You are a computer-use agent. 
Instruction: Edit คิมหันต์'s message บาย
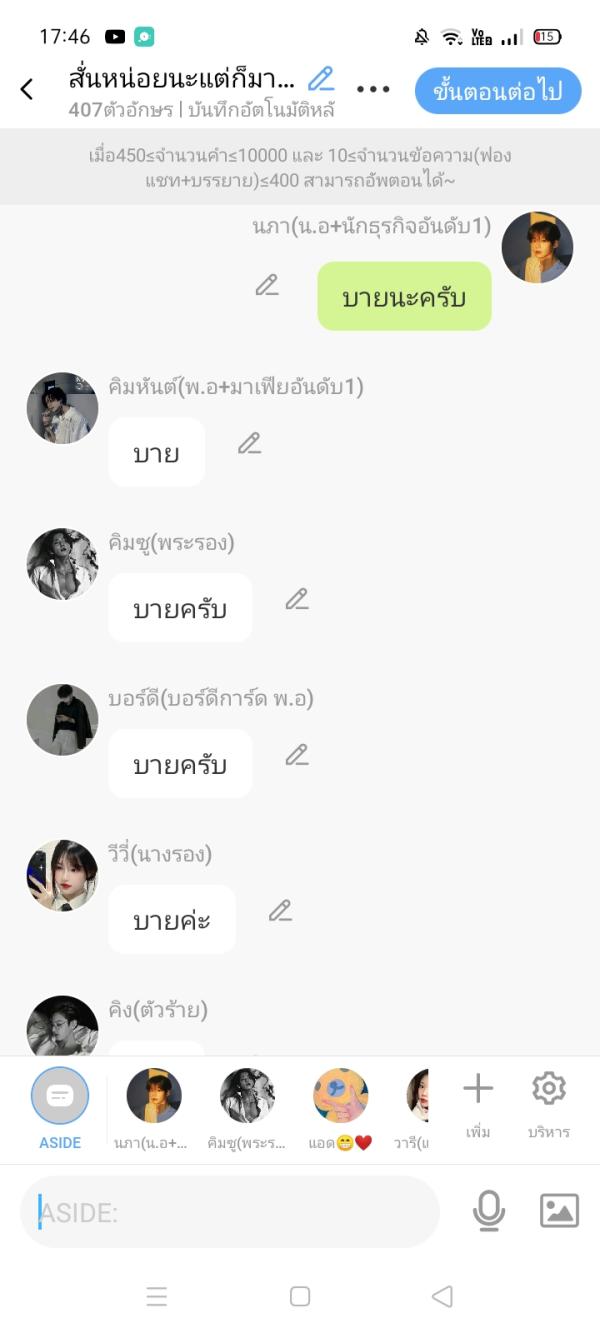click(x=250, y=443)
